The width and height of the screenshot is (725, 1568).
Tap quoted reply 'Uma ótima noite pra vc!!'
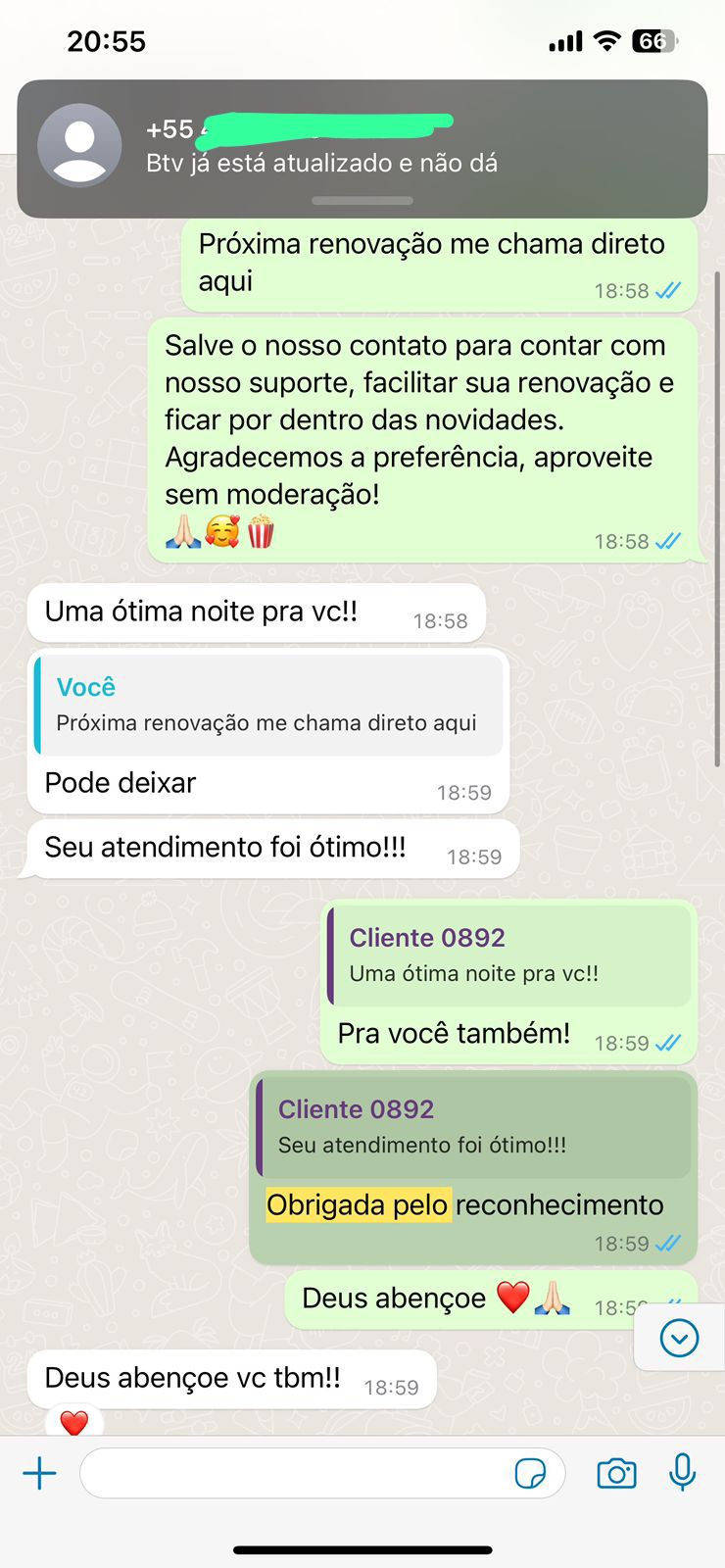click(509, 955)
